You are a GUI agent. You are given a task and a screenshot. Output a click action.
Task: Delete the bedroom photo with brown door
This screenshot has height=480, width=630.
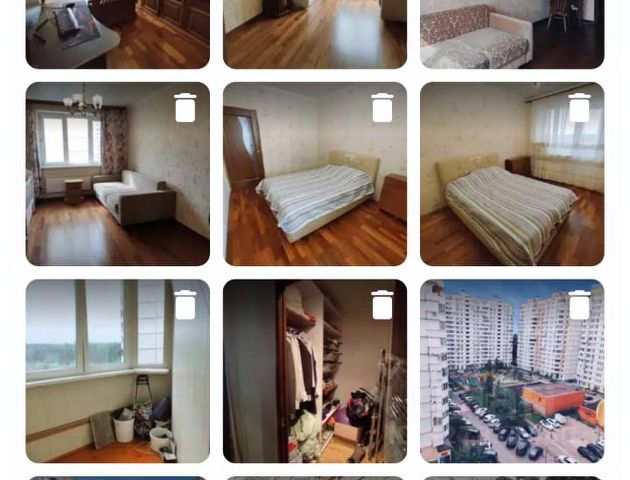[x=382, y=108]
